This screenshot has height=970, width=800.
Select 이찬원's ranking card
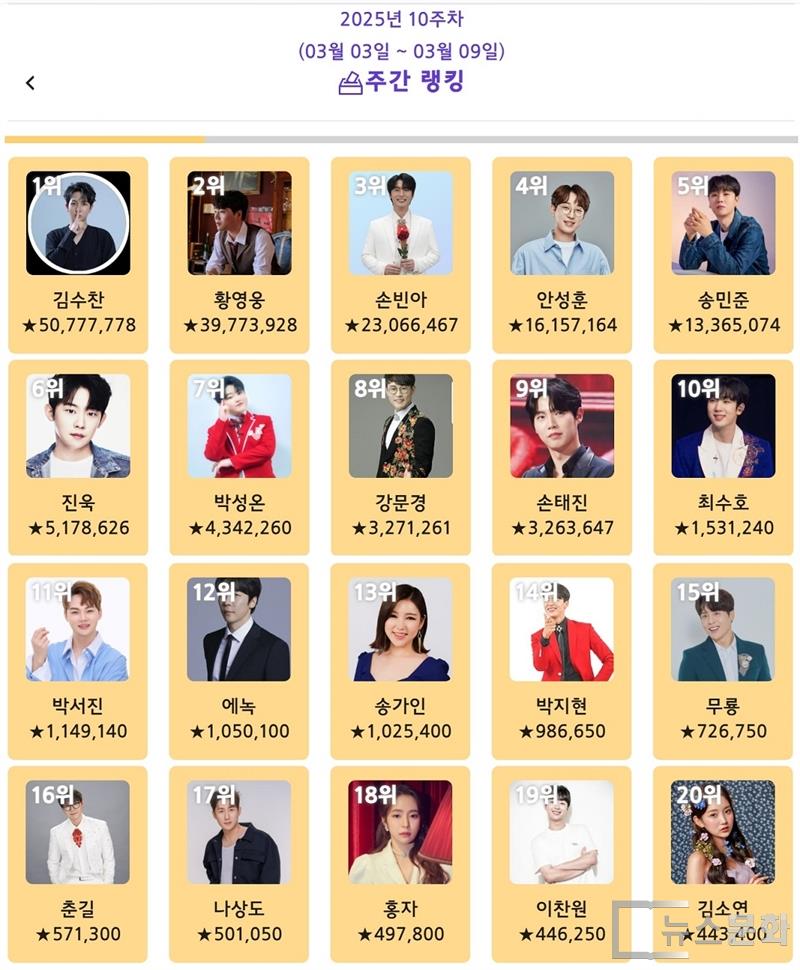point(562,863)
